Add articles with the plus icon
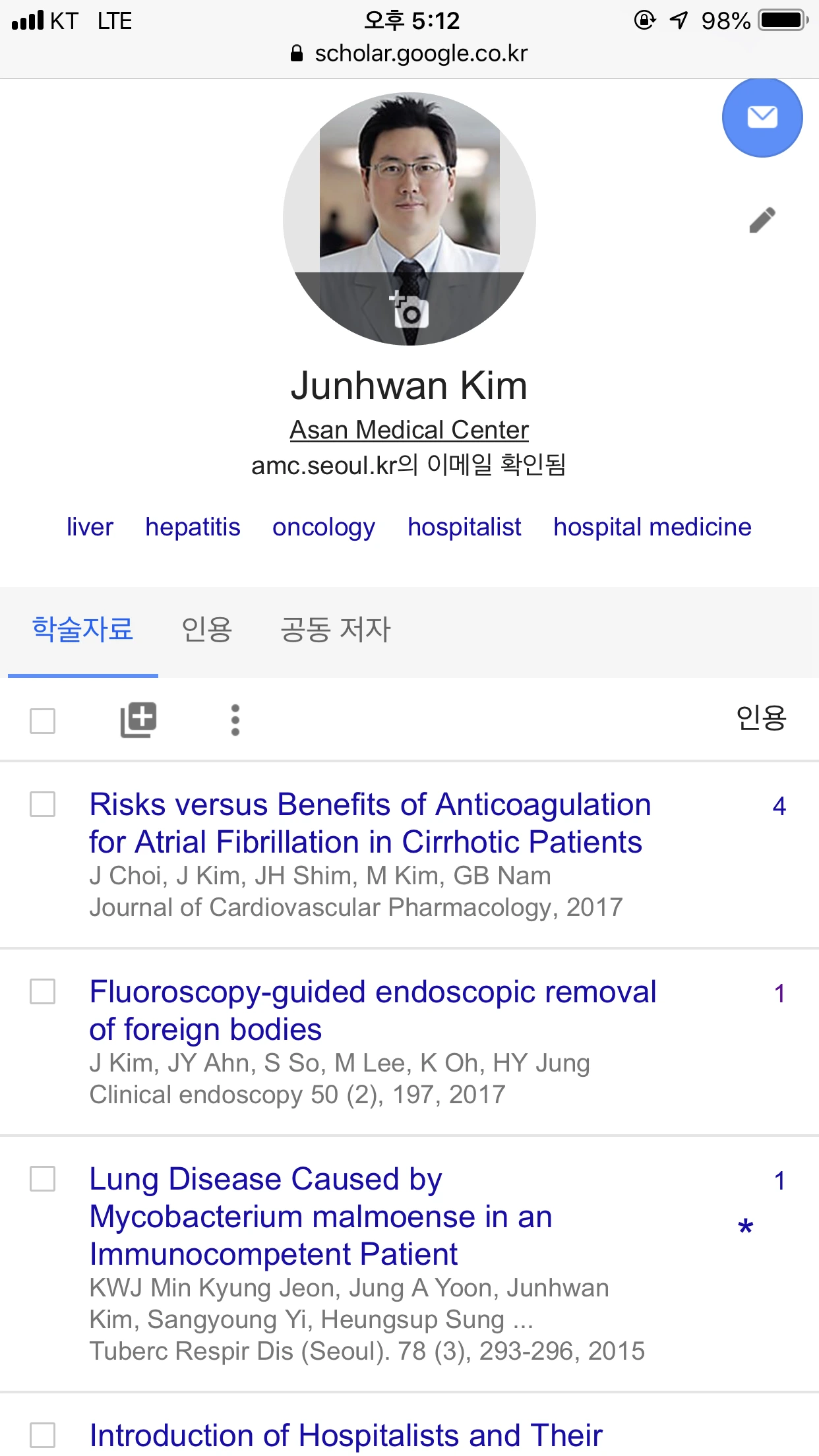The width and height of the screenshot is (819, 1456). [138, 719]
